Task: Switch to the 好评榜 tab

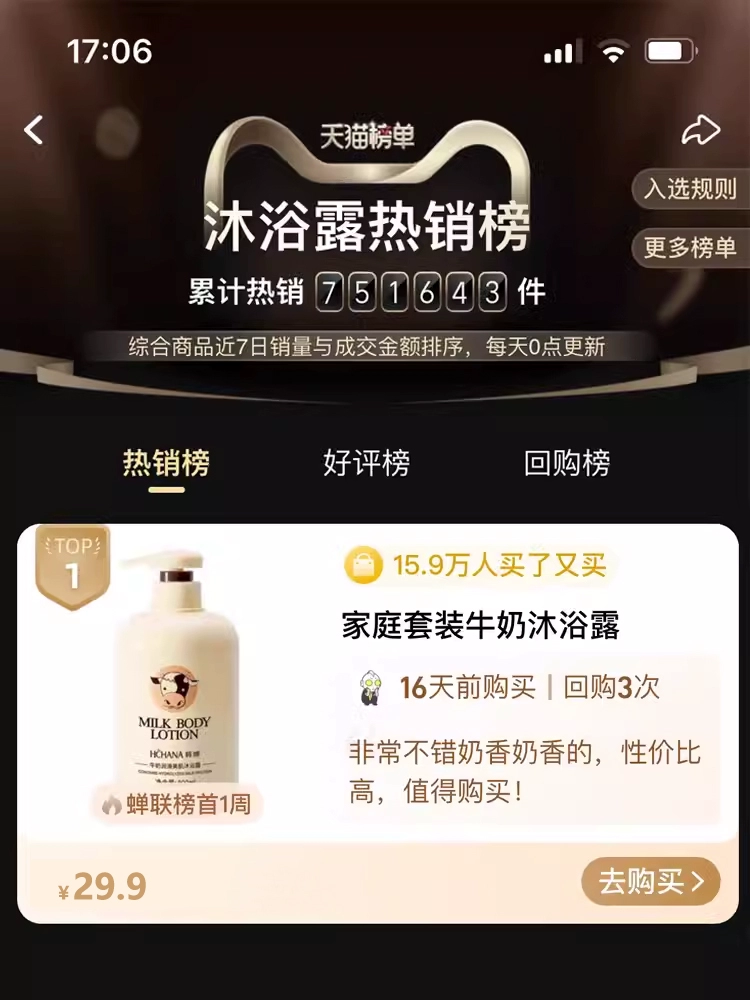Action: click(x=366, y=462)
